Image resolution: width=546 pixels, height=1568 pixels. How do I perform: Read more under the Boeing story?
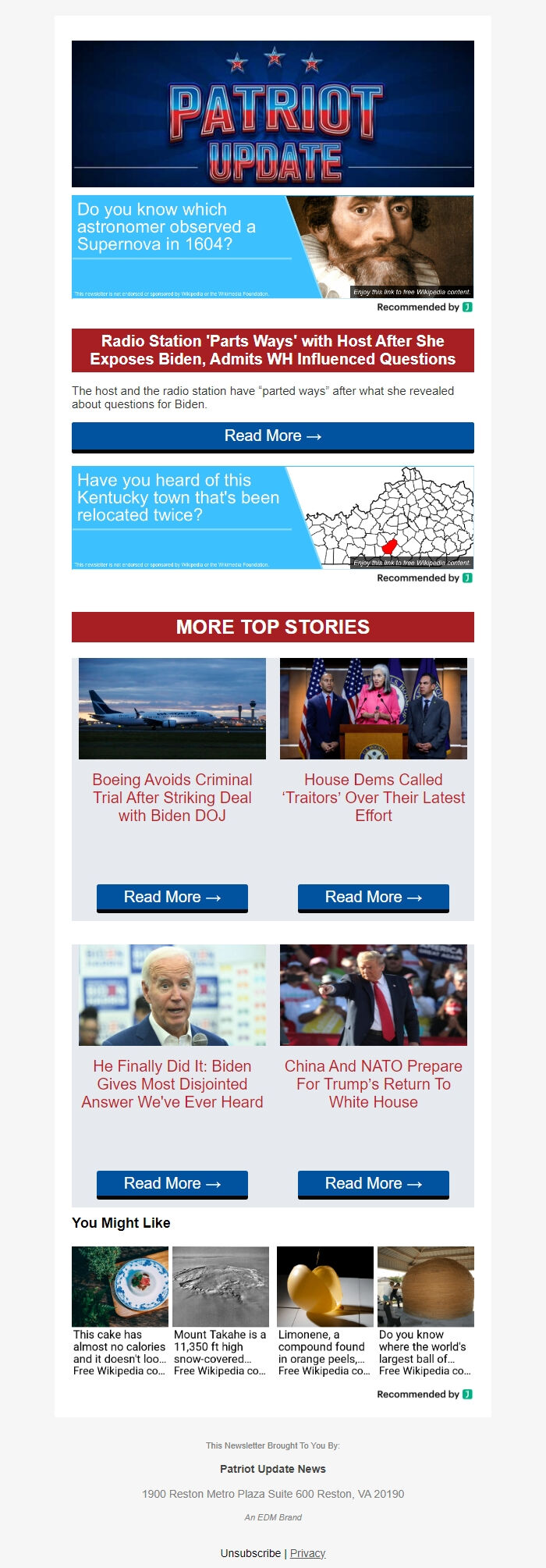coord(172,898)
